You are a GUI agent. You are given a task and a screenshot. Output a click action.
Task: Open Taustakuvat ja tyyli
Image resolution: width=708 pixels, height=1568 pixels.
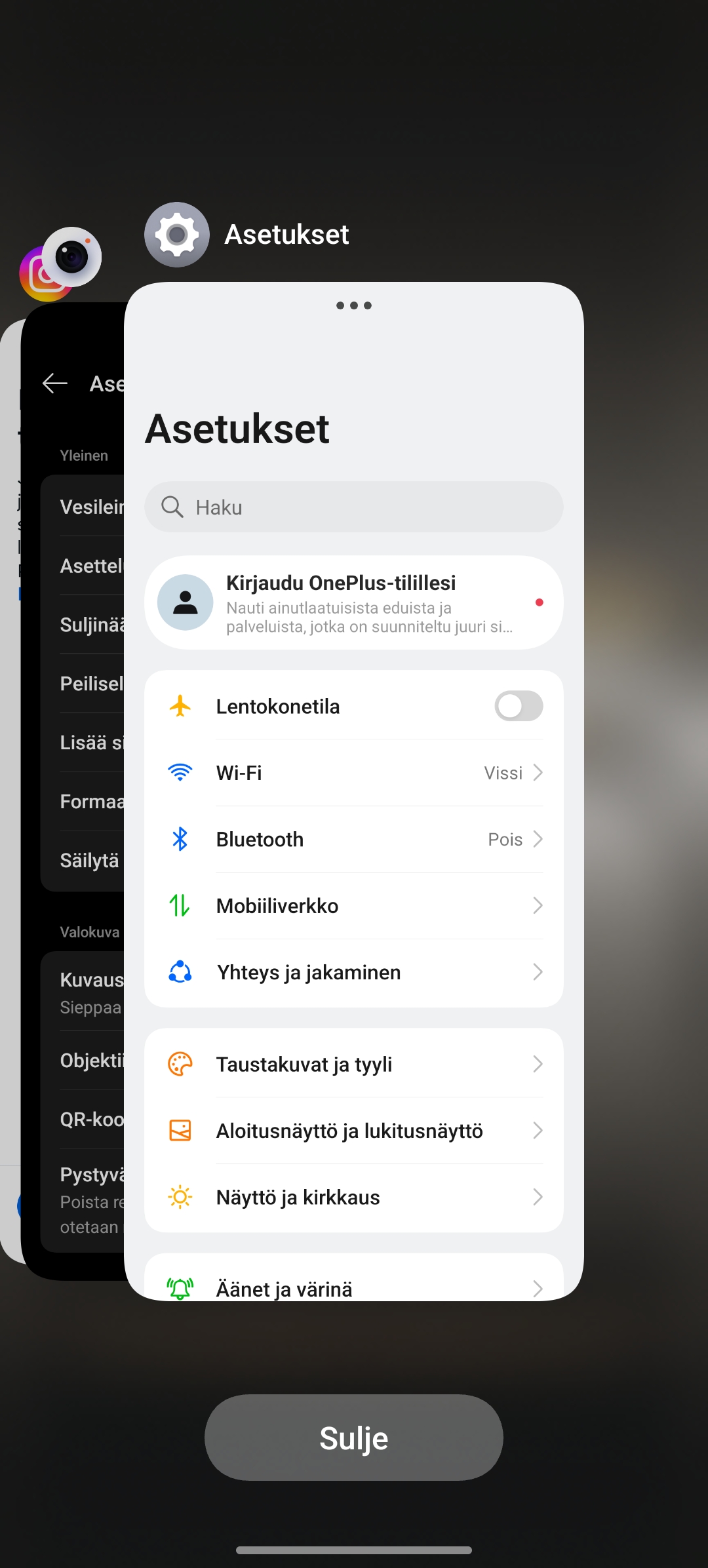pos(354,1064)
